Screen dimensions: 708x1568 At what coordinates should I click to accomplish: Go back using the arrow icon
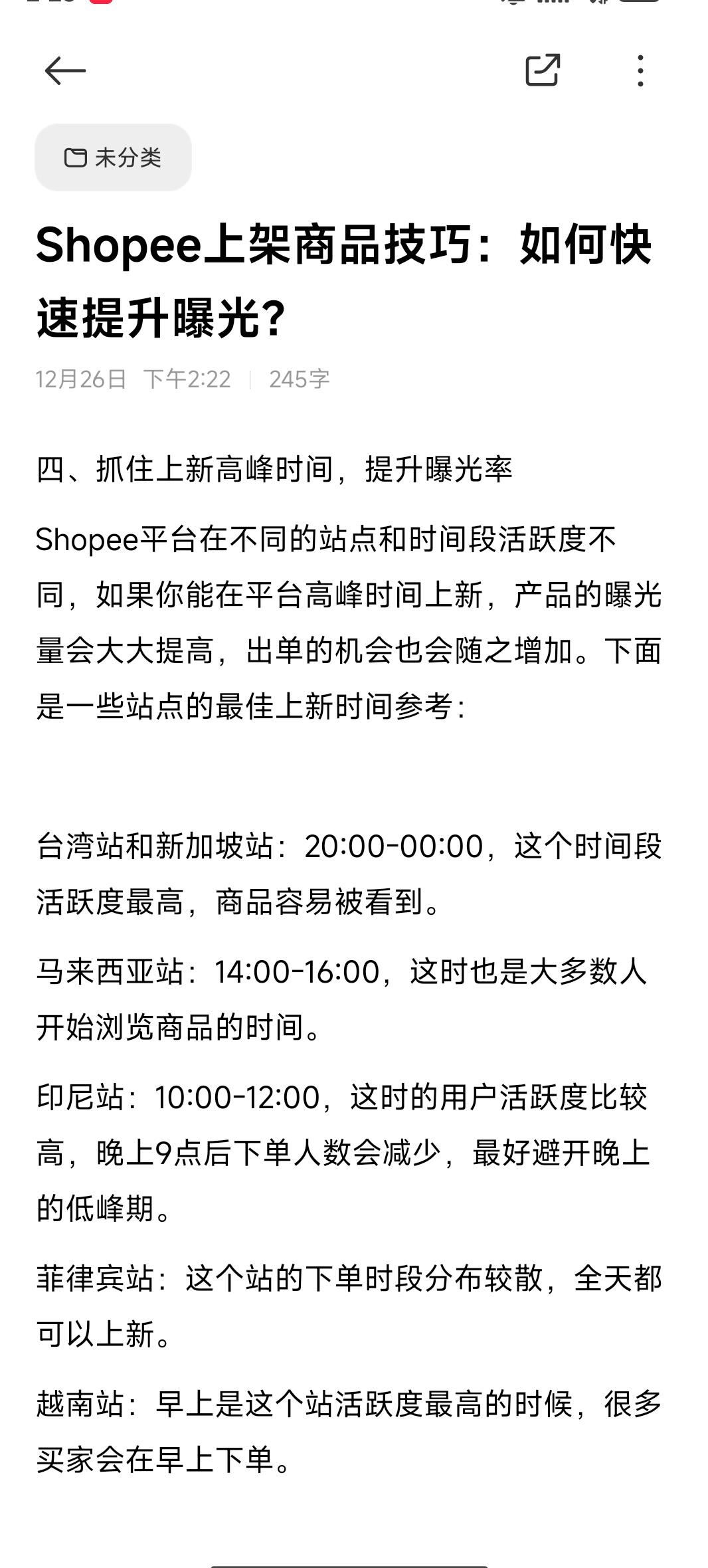[x=65, y=70]
